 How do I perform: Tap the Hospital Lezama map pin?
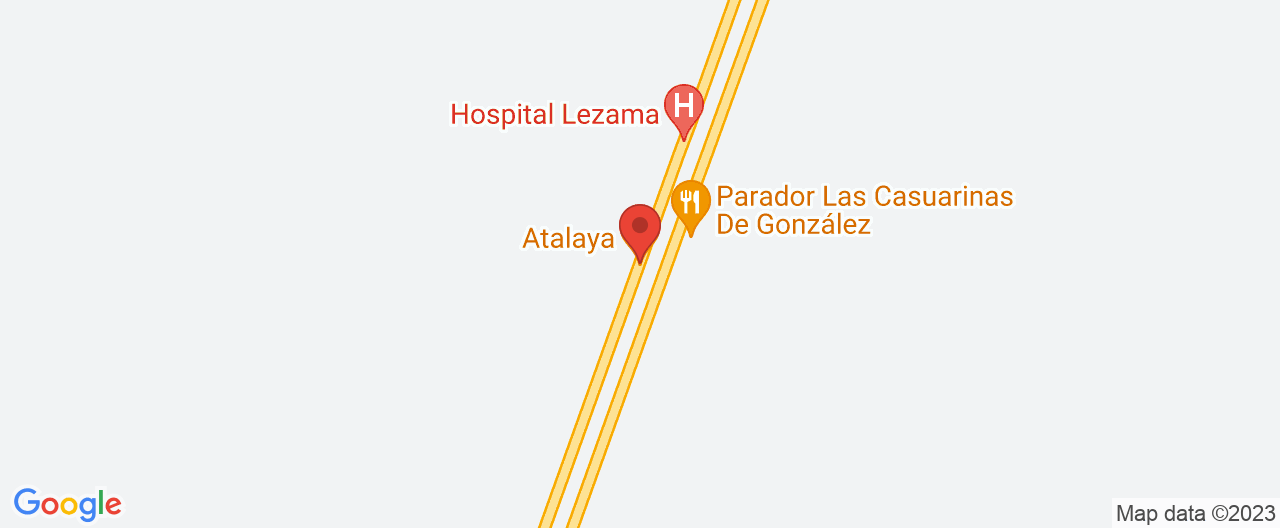pyautogui.click(x=684, y=107)
